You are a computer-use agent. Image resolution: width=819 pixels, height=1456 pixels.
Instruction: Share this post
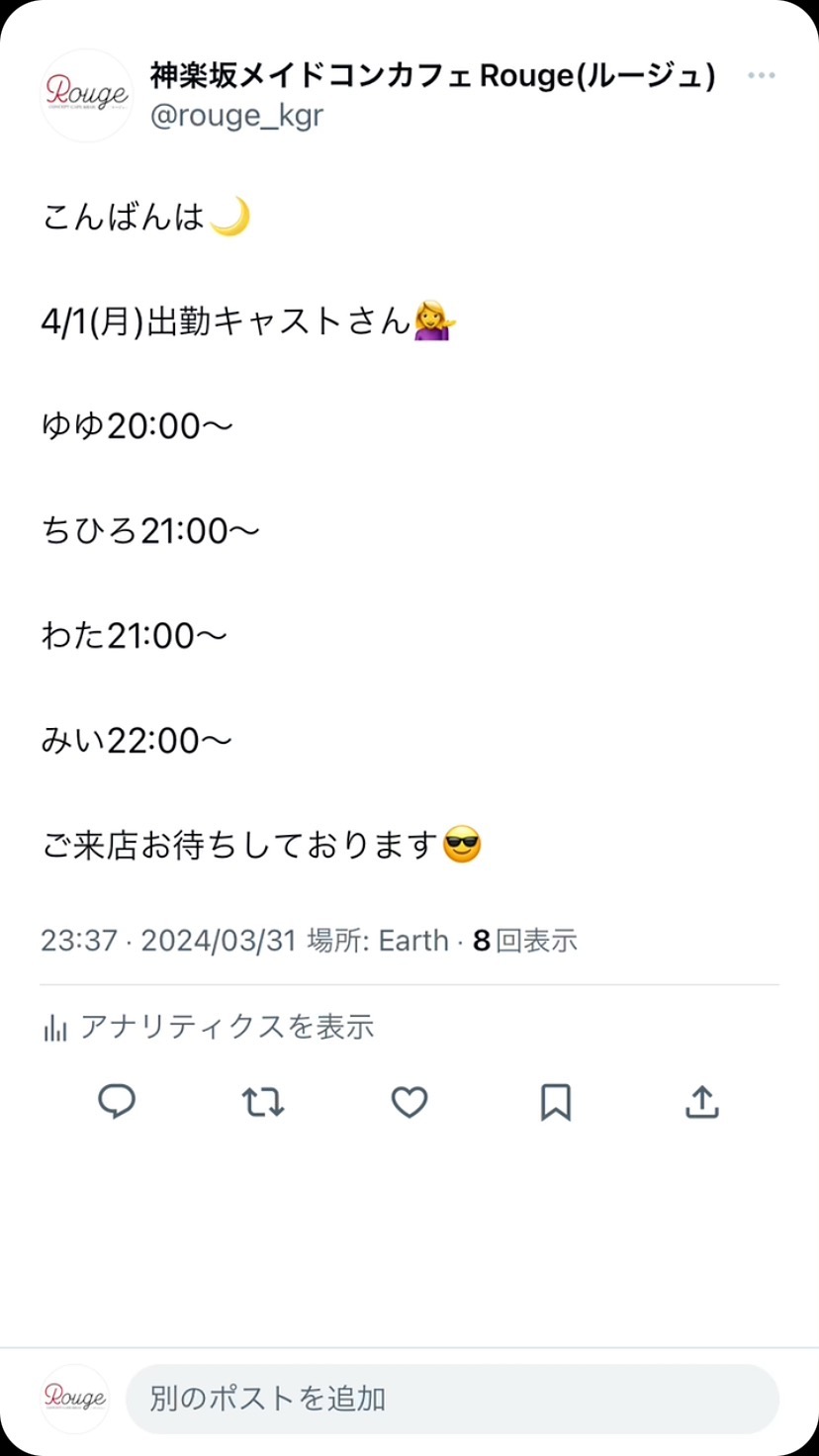click(x=701, y=1102)
